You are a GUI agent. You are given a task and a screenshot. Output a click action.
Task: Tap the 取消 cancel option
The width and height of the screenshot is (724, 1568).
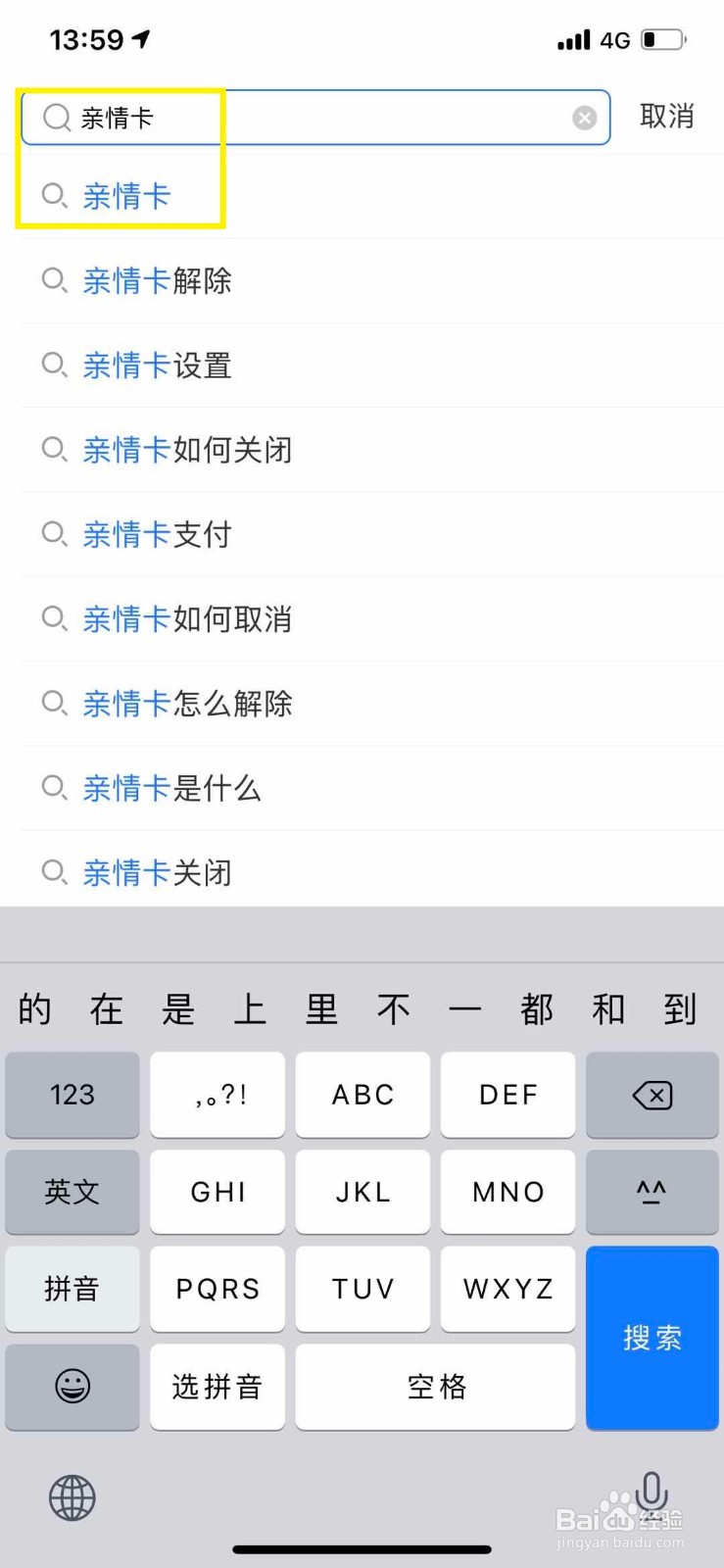coord(668,117)
